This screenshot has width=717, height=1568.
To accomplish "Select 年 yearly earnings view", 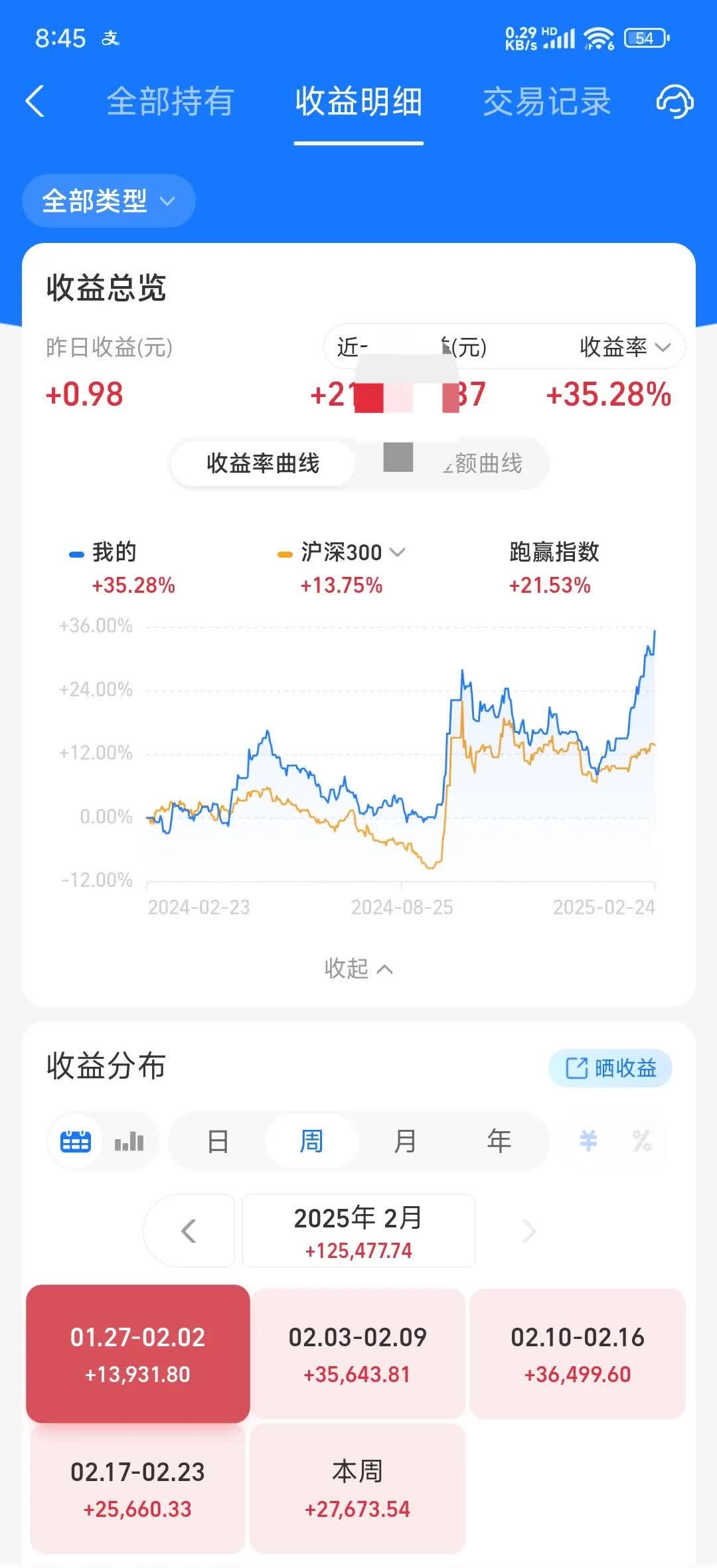I will tap(499, 1141).
